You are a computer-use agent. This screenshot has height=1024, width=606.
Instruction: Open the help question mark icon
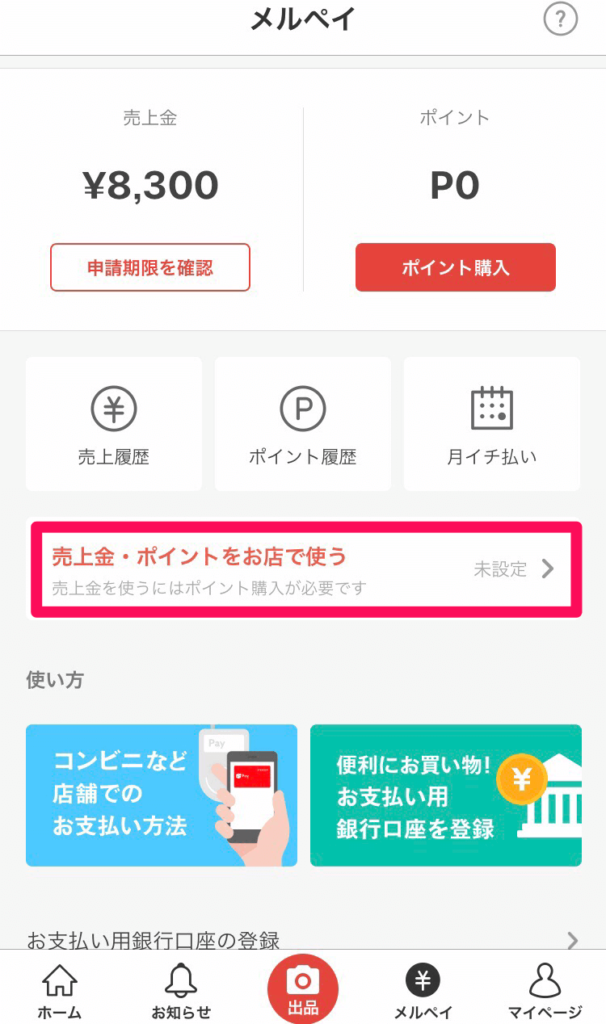pos(560,19)
